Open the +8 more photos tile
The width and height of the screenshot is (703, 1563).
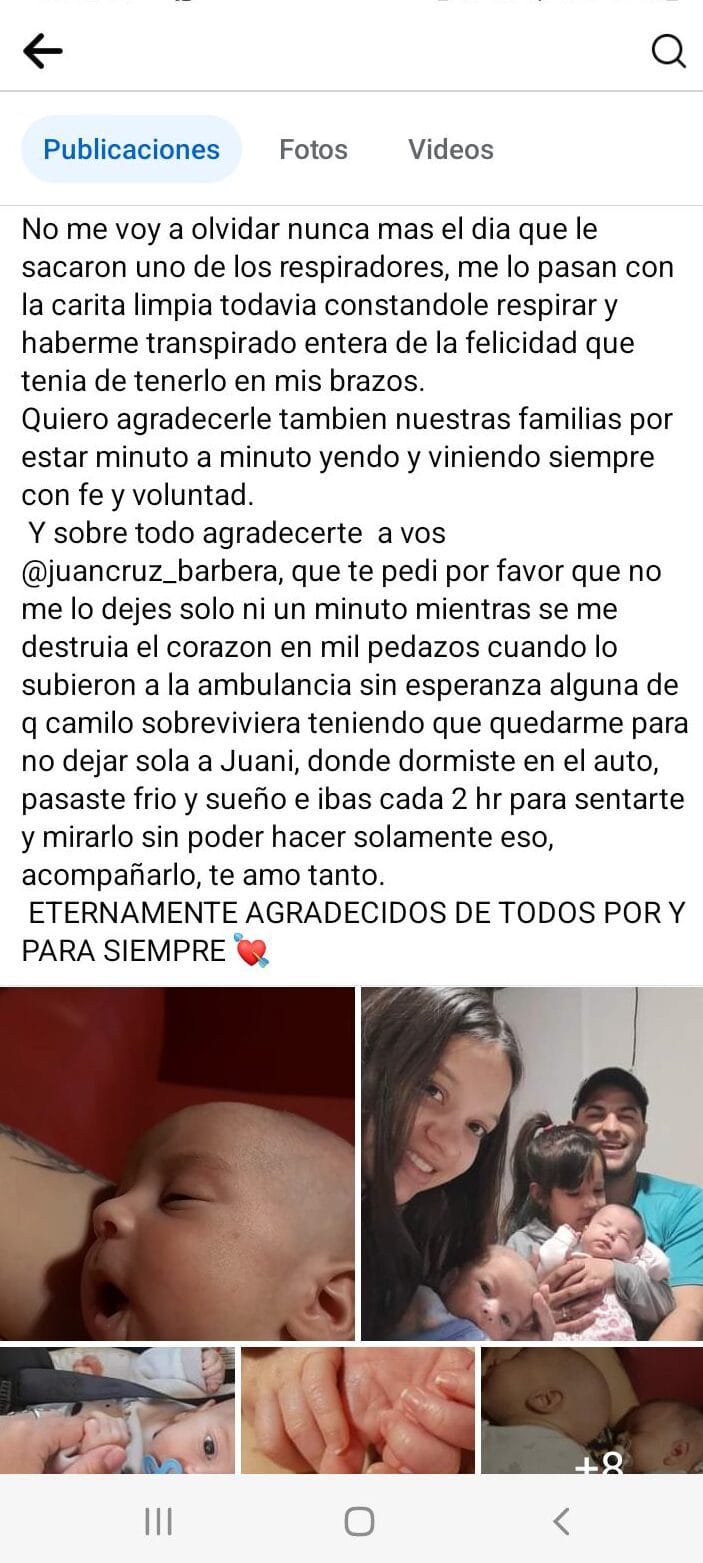click(x=592, y=1410)
